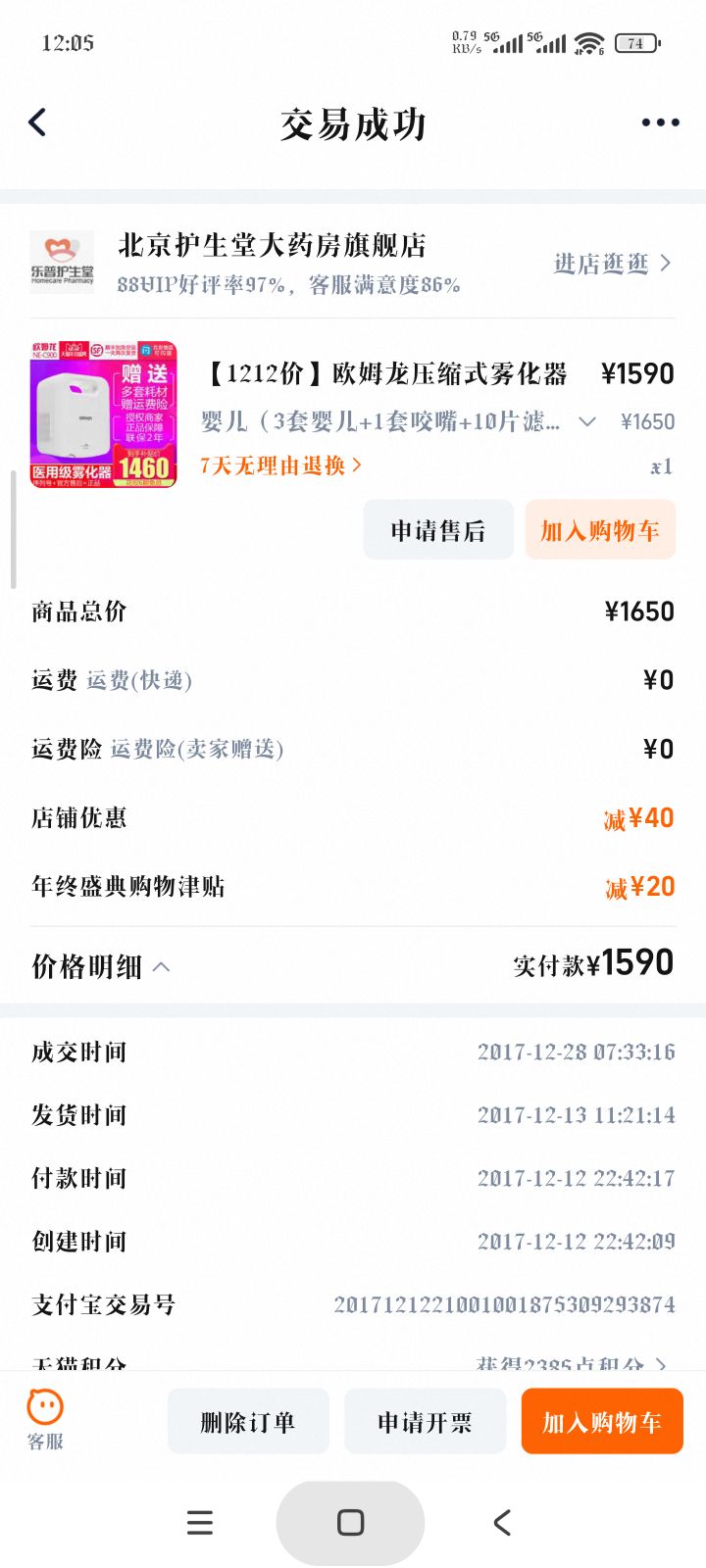
Task: Open the 7天无理由退换 policy link
Action: coord(280,465)
